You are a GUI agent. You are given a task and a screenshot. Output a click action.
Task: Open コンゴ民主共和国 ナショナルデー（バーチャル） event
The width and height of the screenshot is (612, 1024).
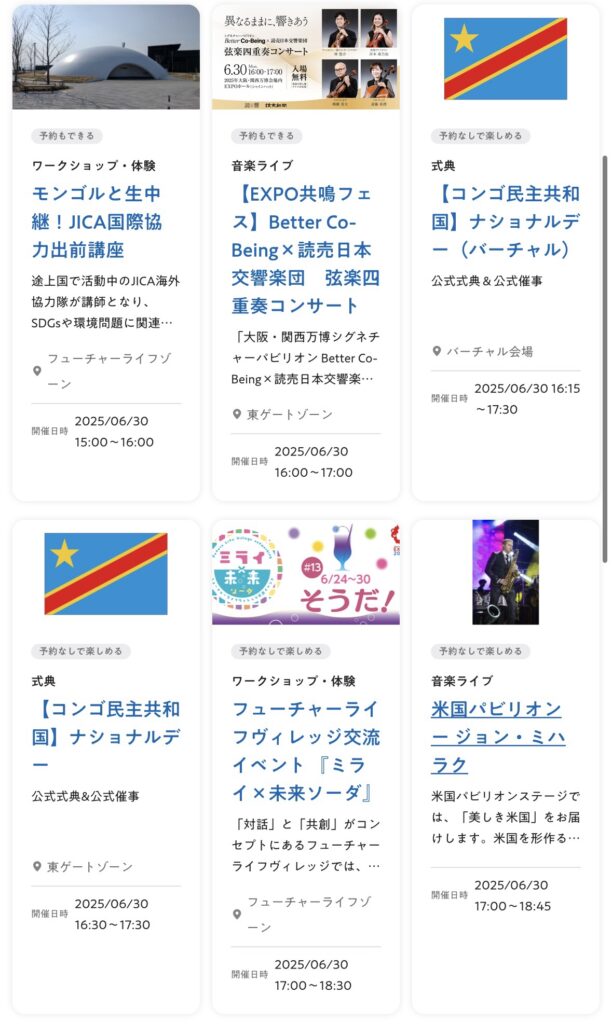tap(505, 221)
